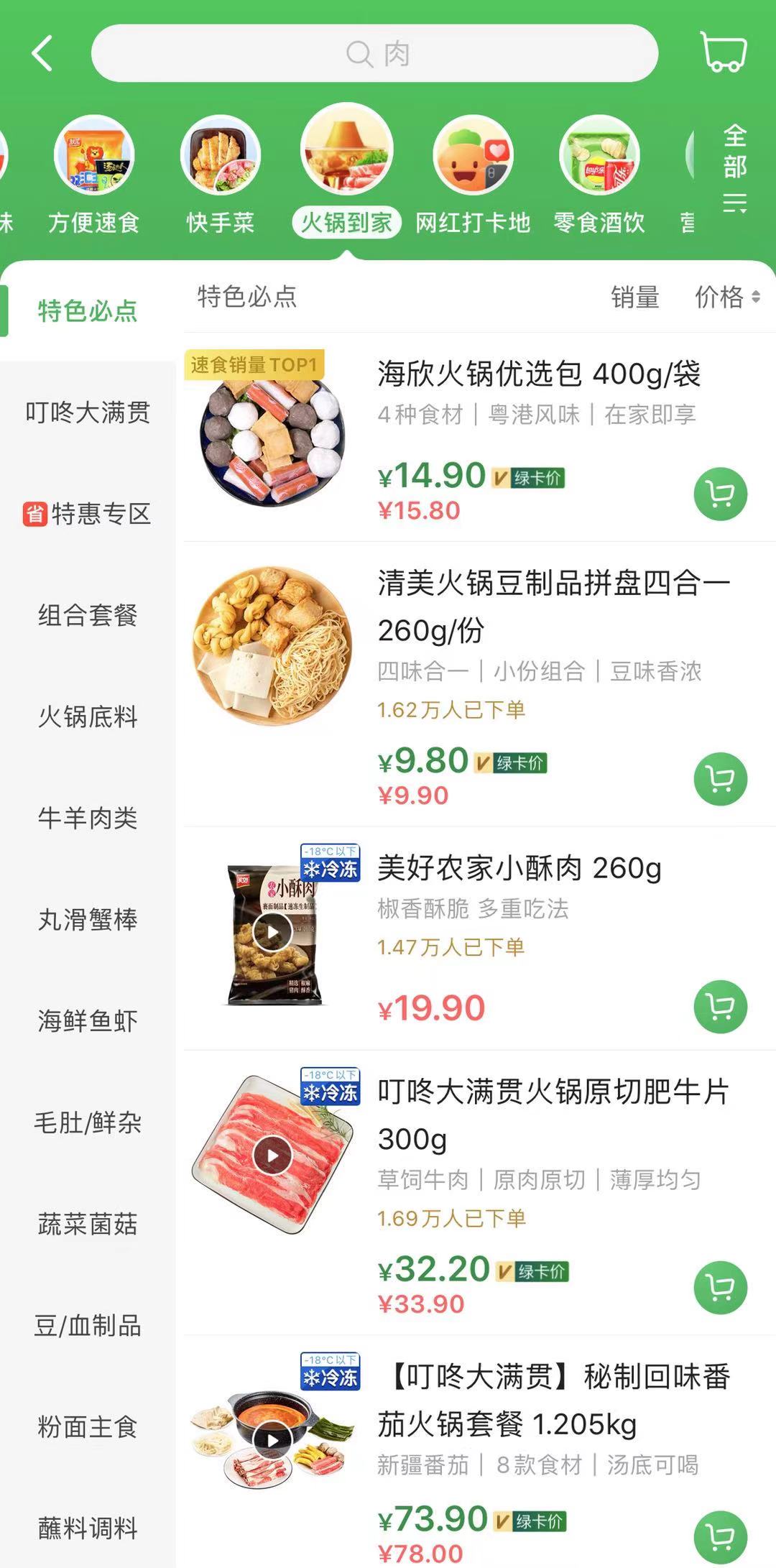Go back using the top-left arrow

point(42,54)
